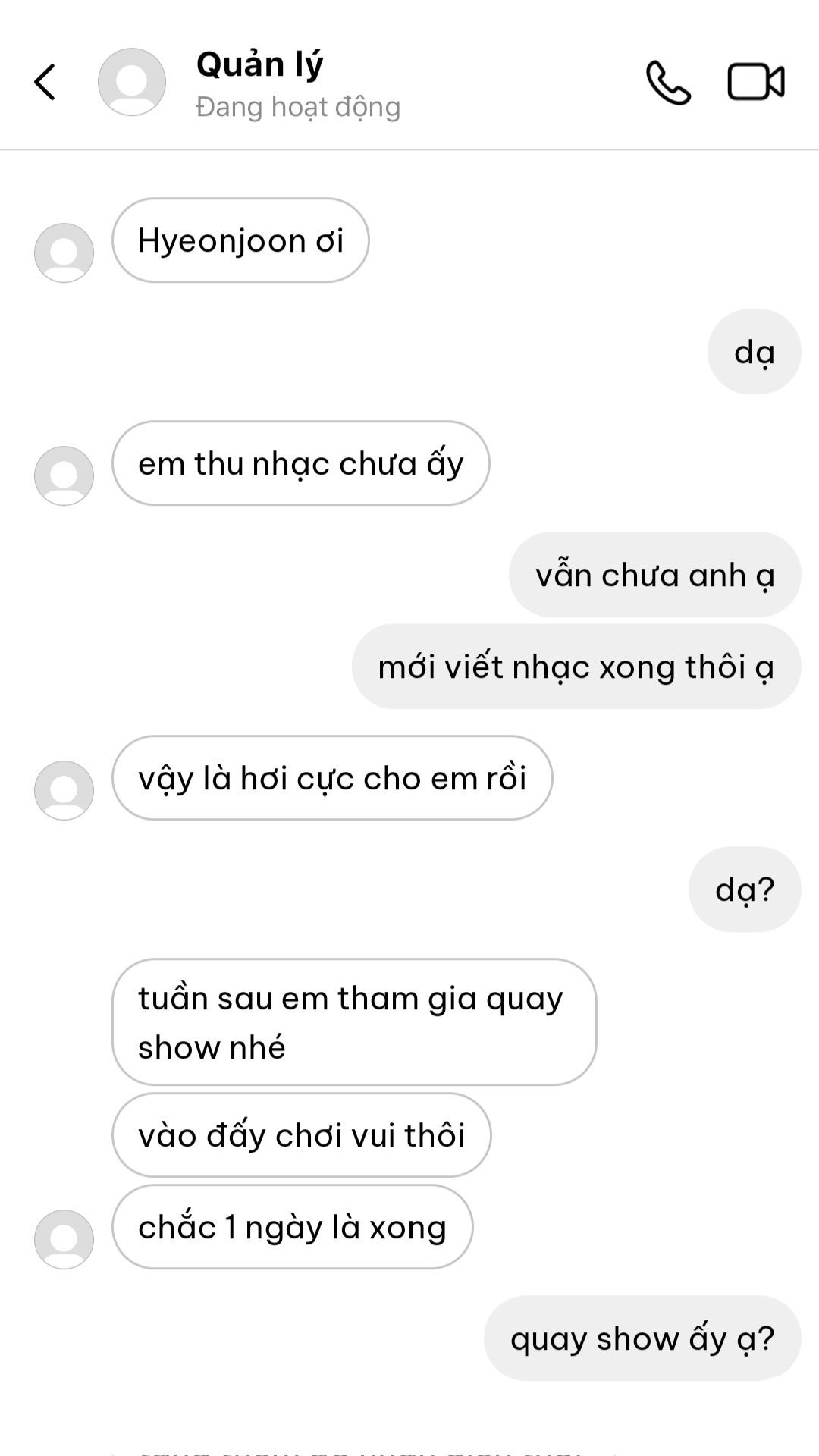Image resolution: width=819 pixels, height=1456 pixels.
Task: Go back from the Quản lý chat
Action: coord(45,82)
